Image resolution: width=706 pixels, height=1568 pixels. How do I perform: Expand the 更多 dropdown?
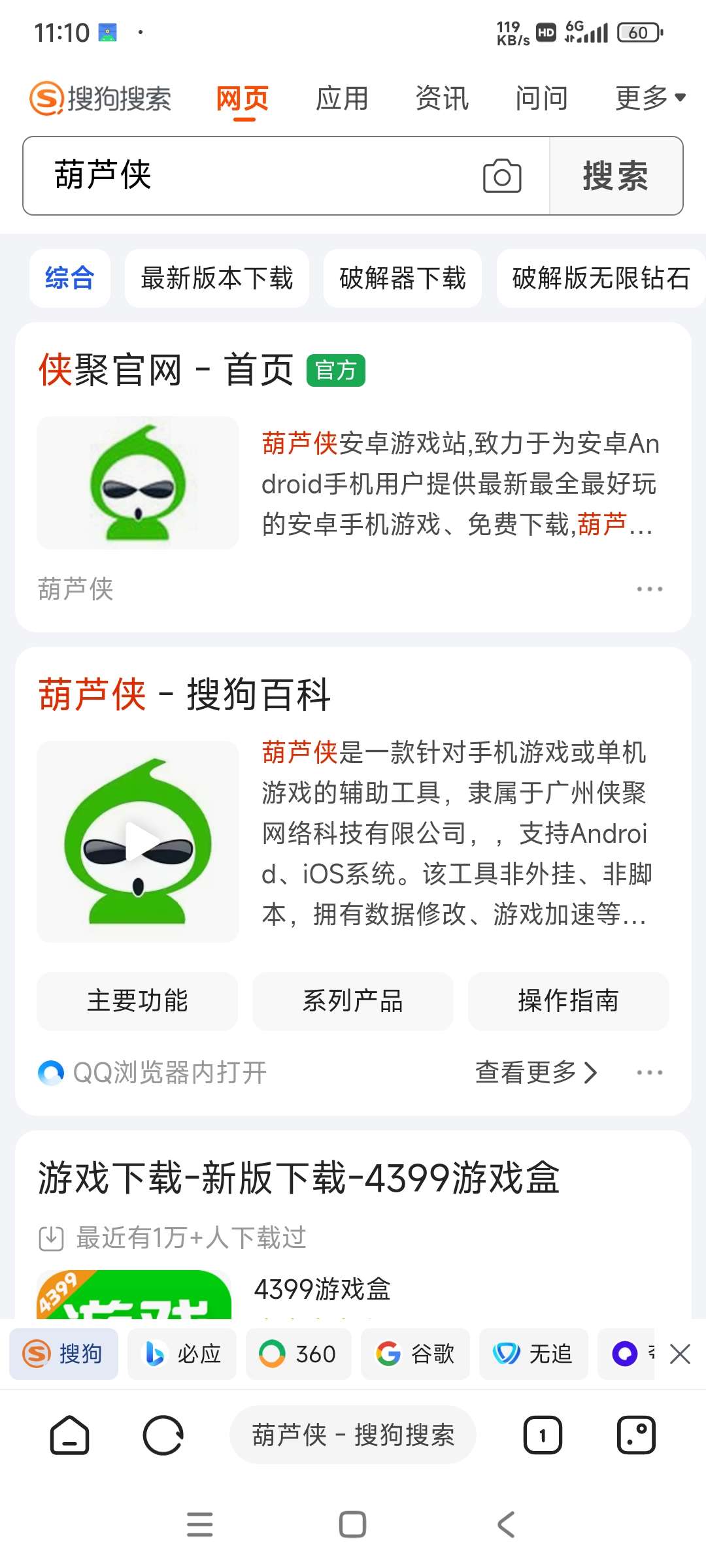pyautogui.click(x=650, y=99)
